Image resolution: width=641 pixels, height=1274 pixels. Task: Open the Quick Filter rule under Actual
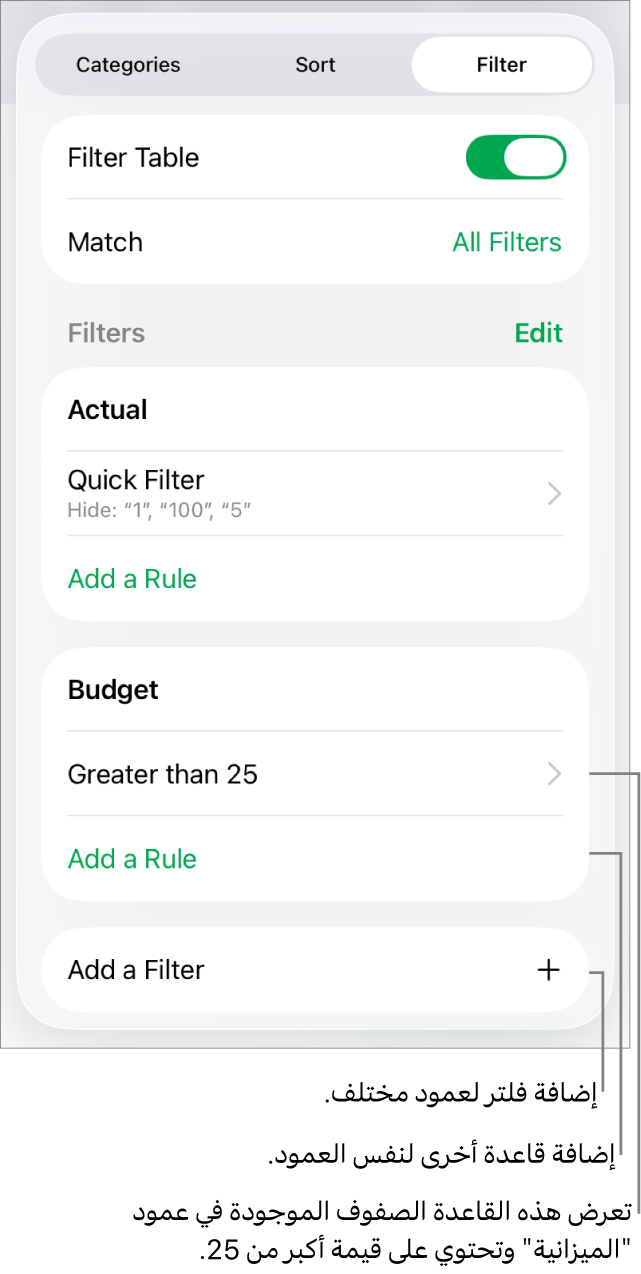[x=314, y=493]
